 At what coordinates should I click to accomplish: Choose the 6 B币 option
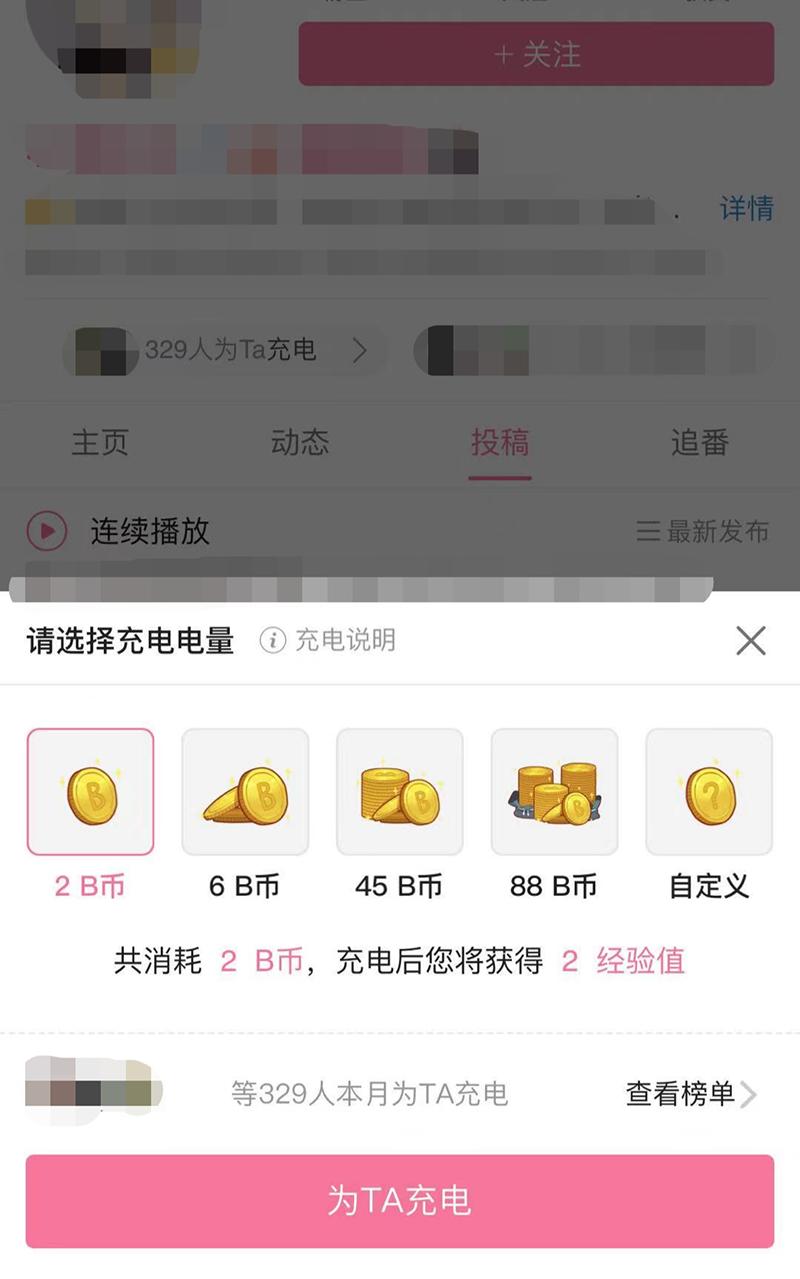(x=245, y=792)
